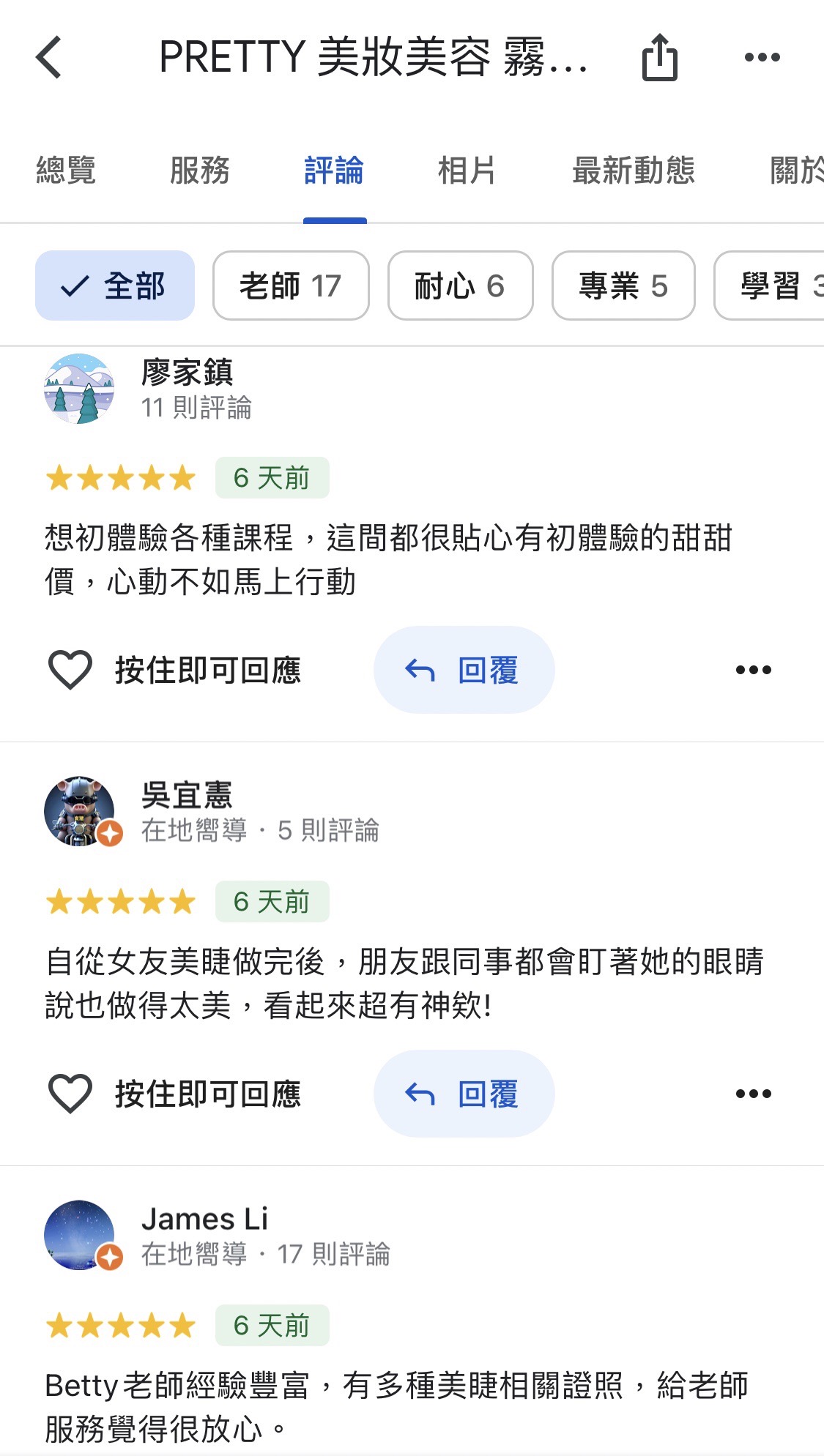This screenshot has width=824, height=1456.
Task: Reply to 吳宜憲's review
Action: [x=464, y=1094]
